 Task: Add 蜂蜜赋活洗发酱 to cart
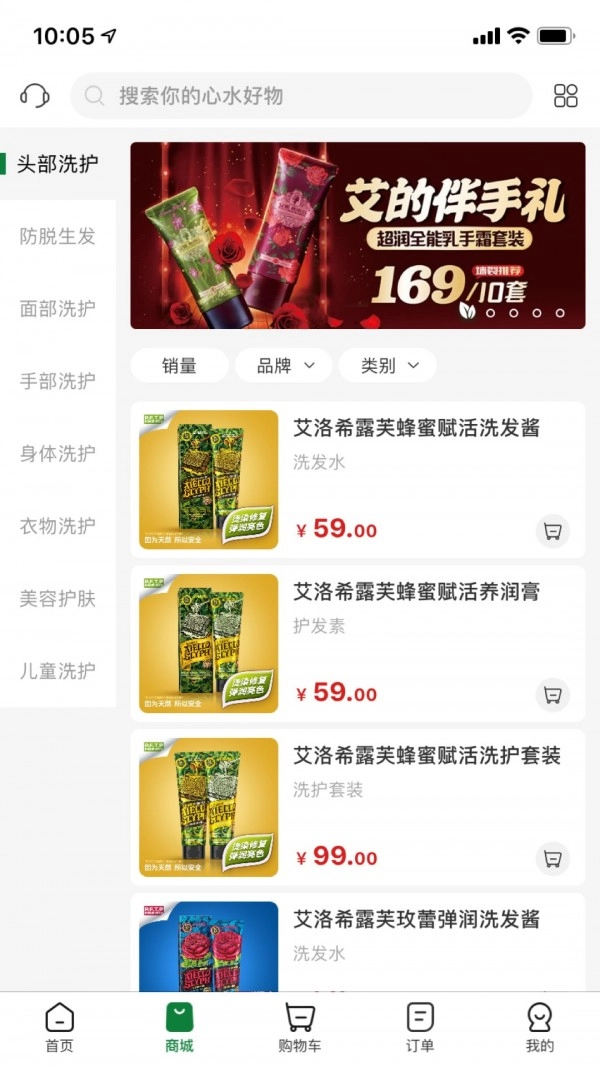pyautogui.click(x=552, y=531)
